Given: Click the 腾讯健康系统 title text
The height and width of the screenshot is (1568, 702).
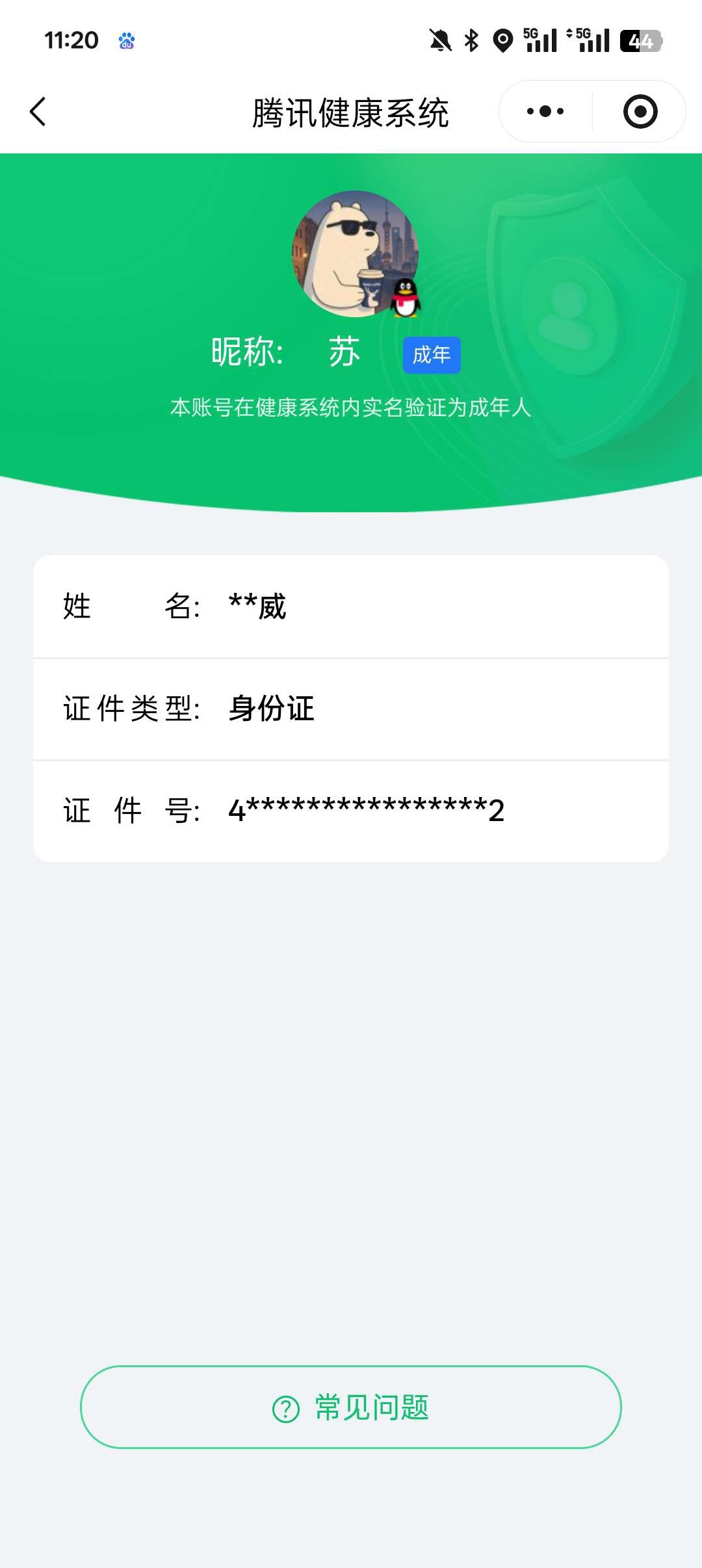Looking at the screenshot, I should [x=351, y=111].
